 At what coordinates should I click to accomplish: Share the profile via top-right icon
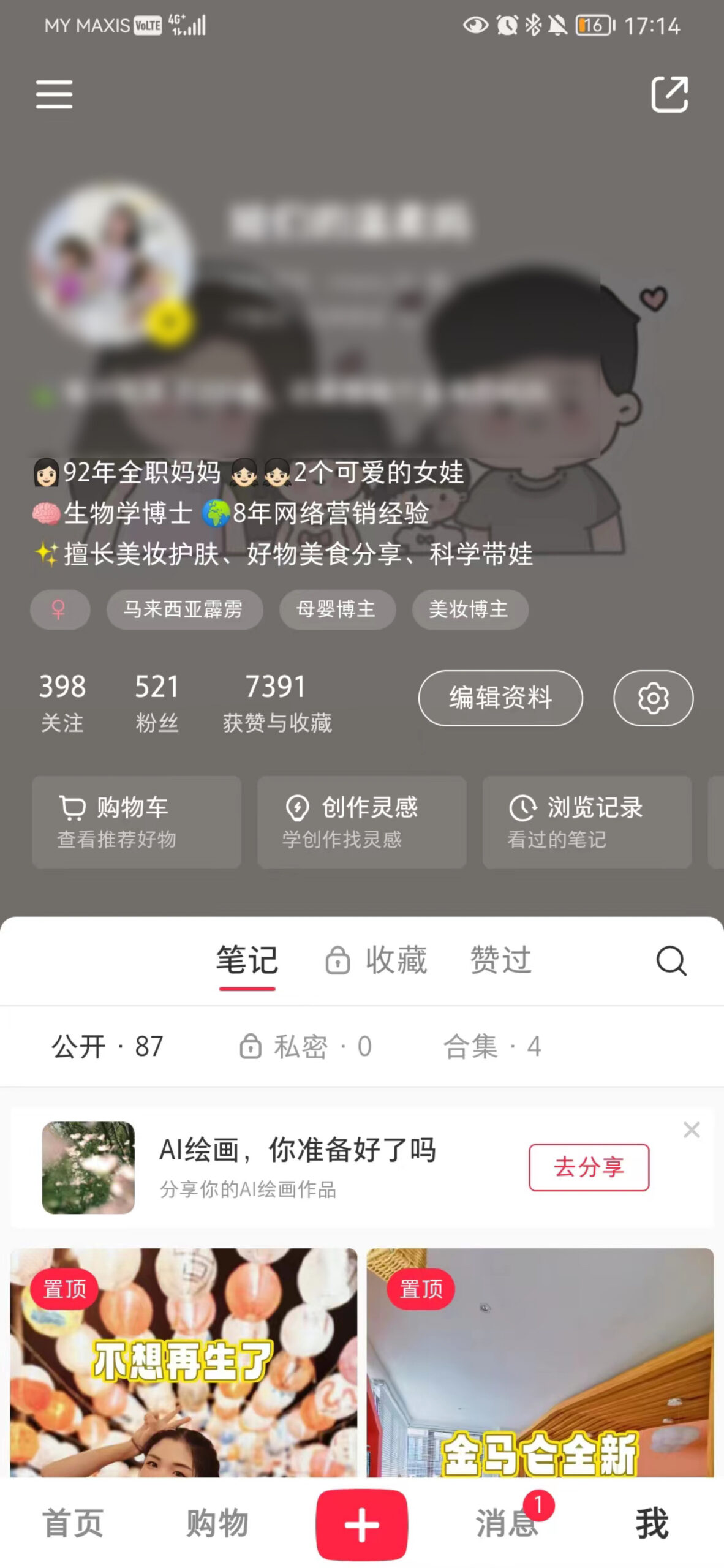[x=669, y=94]
